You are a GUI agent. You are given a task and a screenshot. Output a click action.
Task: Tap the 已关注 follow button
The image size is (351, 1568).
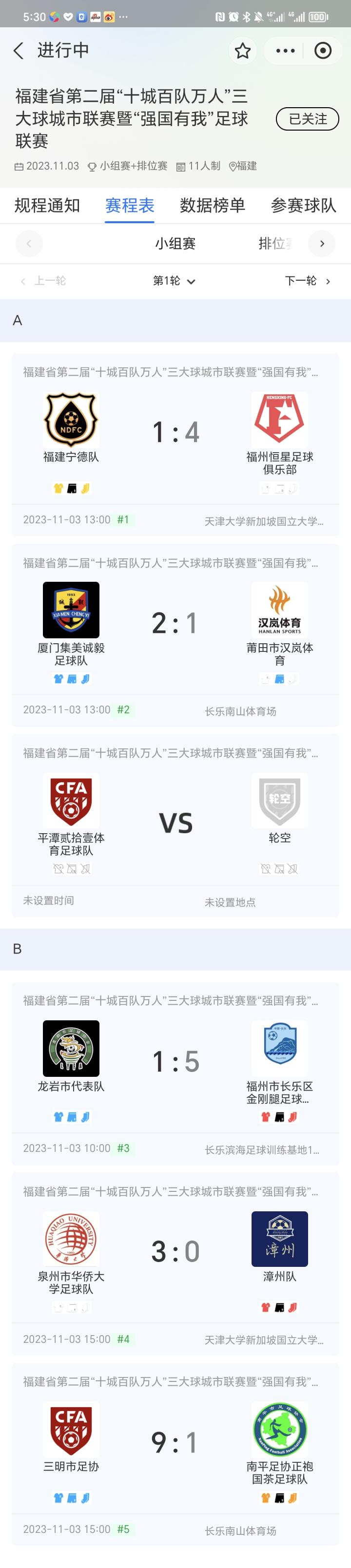(307, 119)
